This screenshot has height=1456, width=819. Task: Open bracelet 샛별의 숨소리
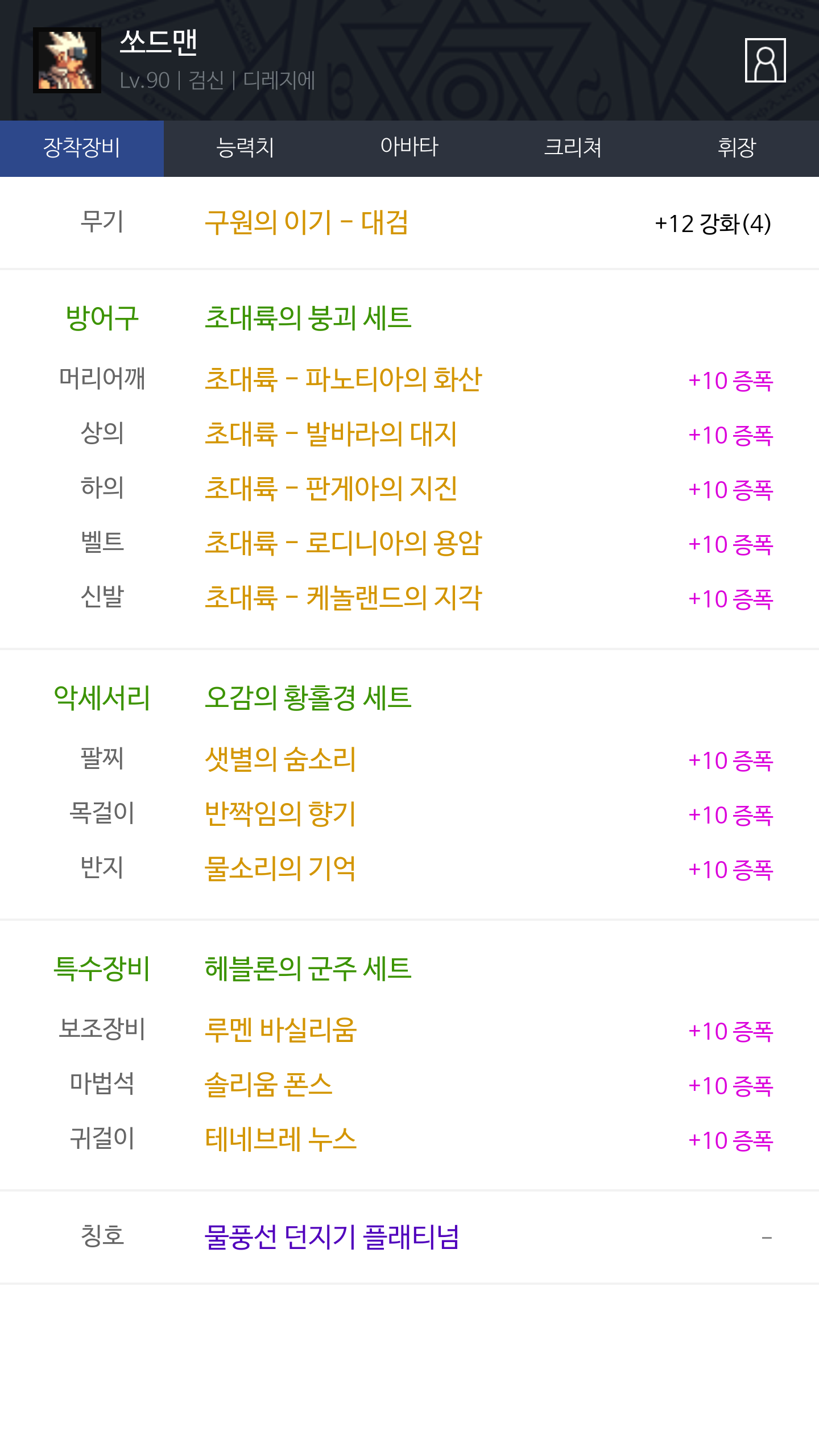pos(280,759)
